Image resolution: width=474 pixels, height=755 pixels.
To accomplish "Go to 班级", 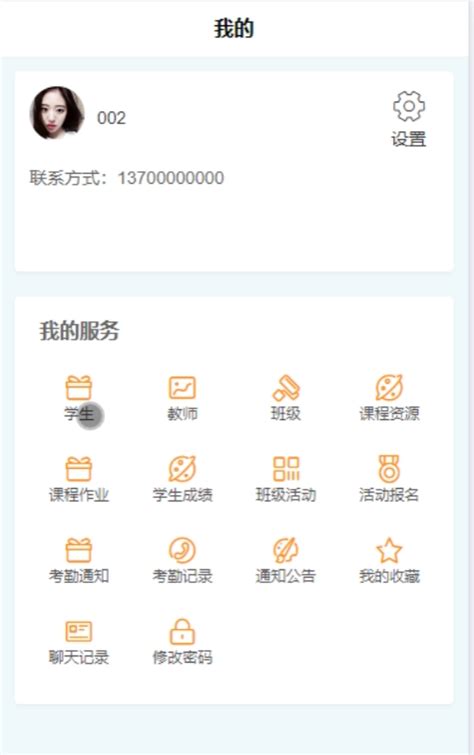I will tap(286, 399).
